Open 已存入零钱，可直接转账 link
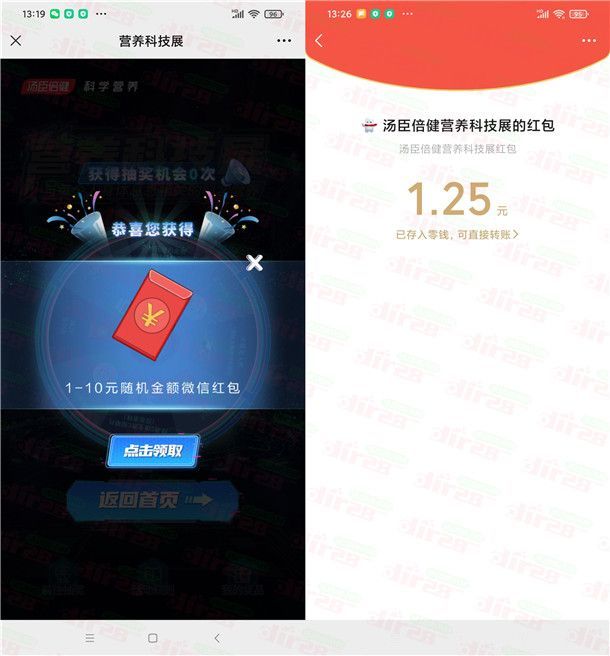 coord(457,234)
